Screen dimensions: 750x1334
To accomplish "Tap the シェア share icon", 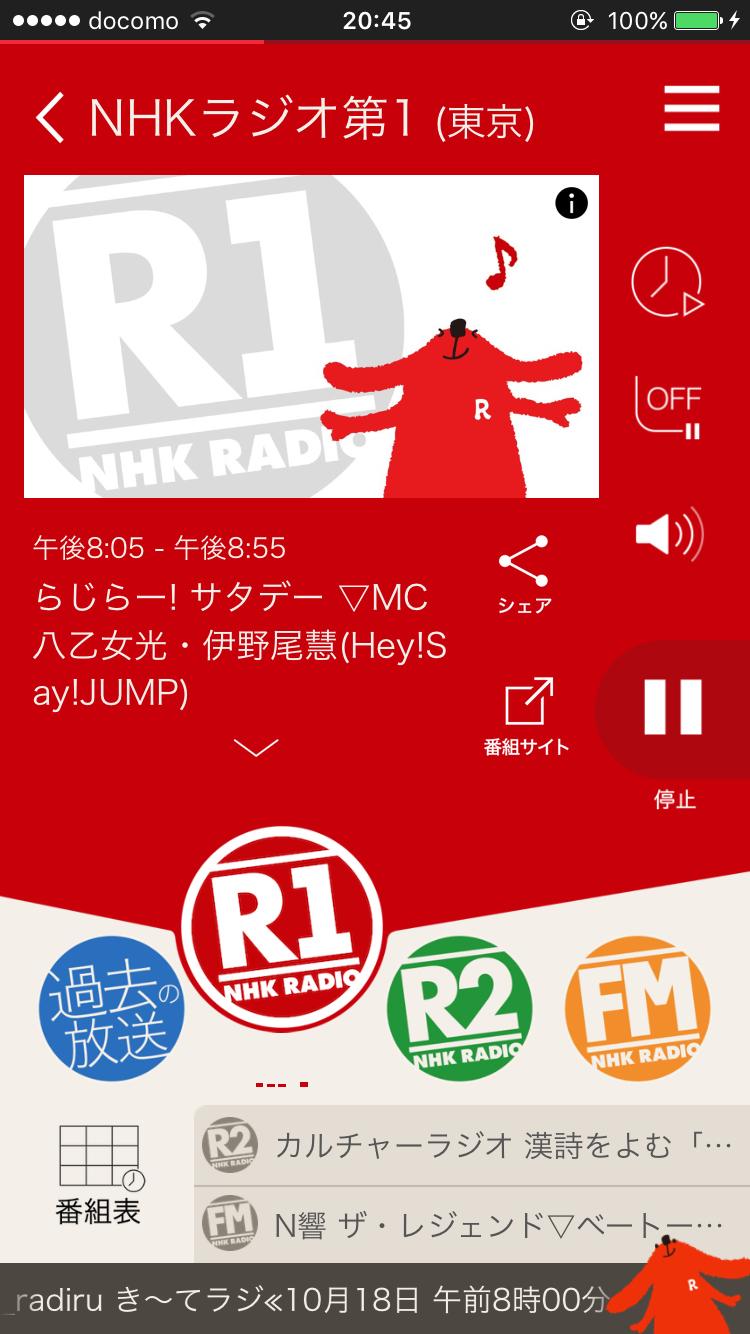I will [524, 562].
